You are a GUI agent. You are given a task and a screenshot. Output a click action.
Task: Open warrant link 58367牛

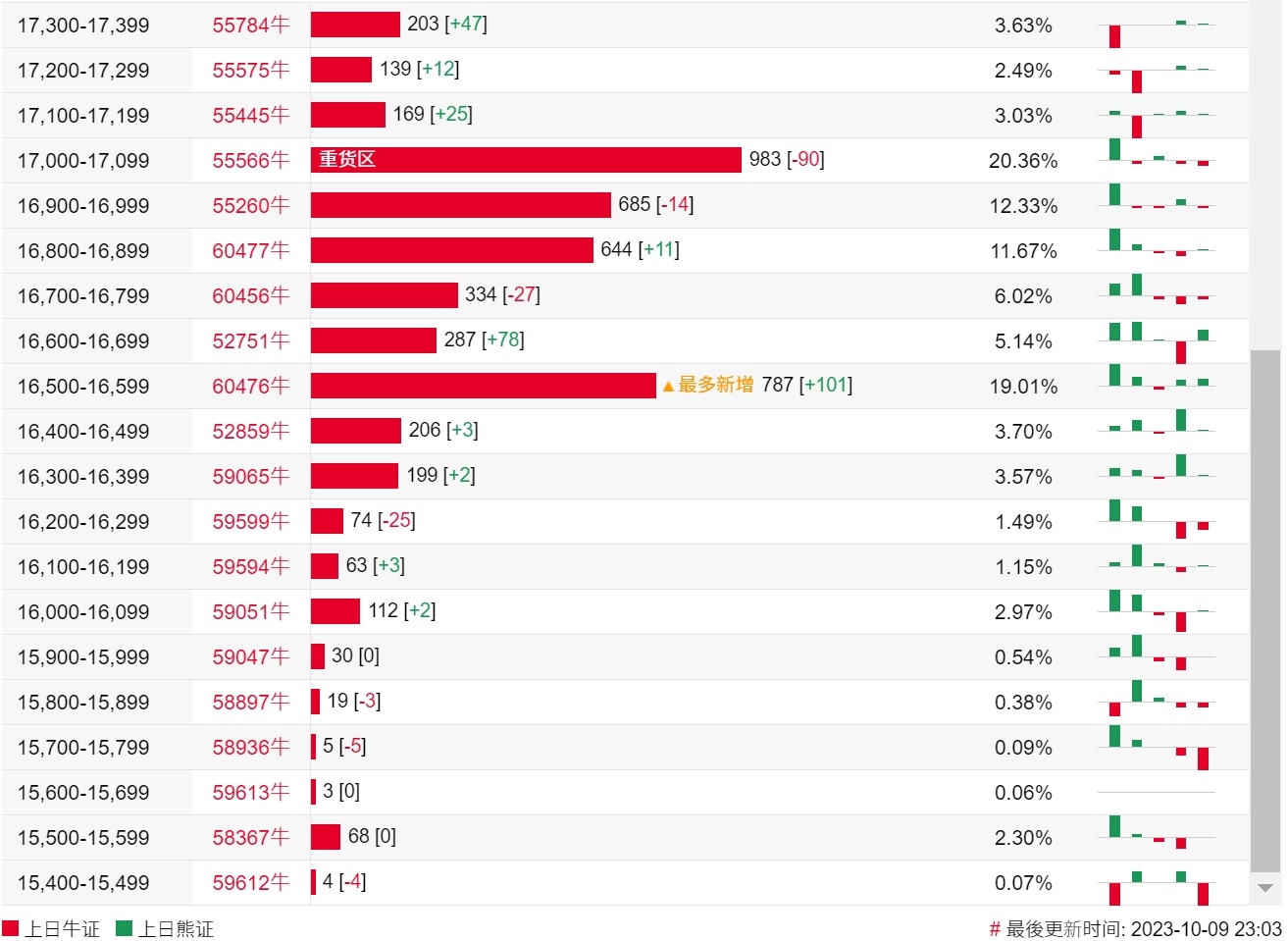click(x=251, y=838)
